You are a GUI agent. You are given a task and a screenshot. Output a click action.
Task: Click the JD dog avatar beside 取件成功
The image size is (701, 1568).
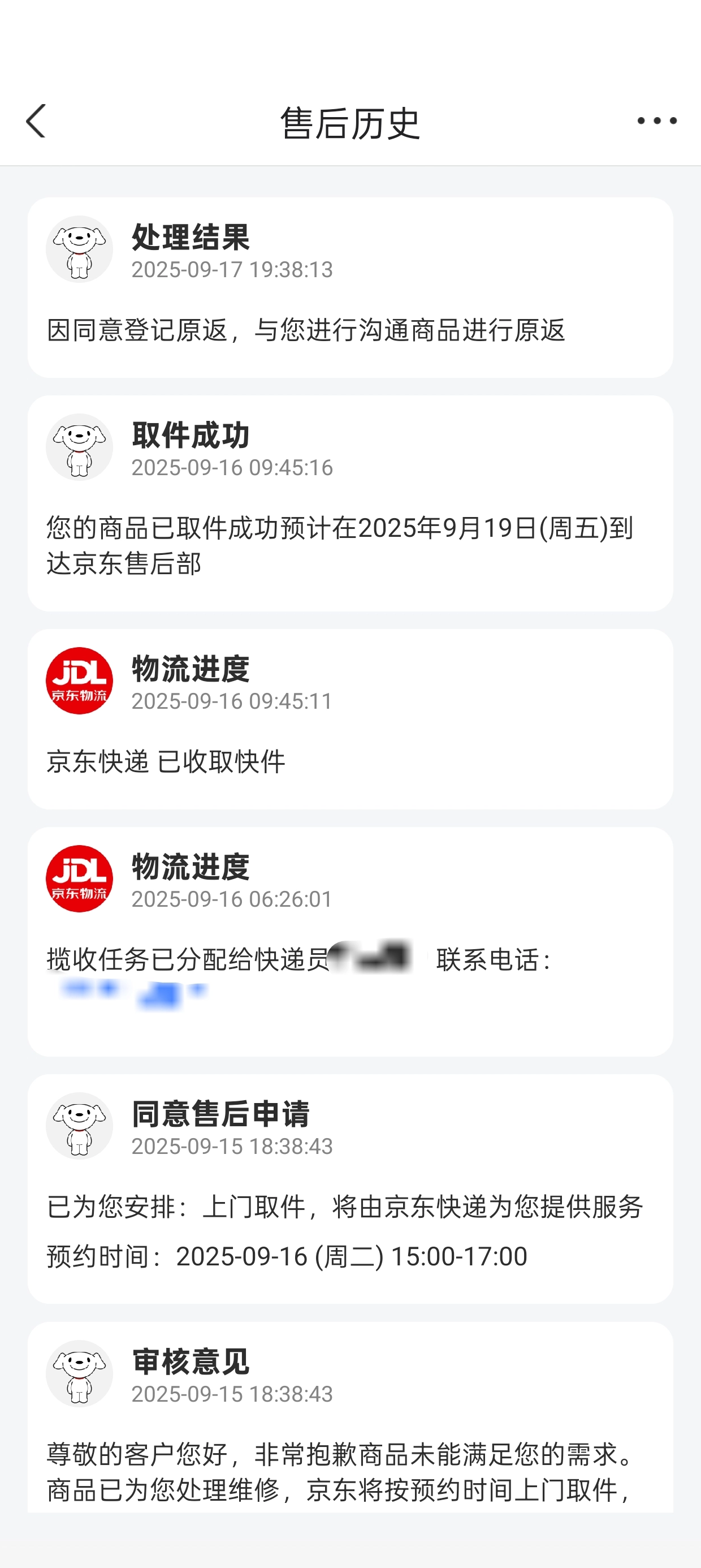79,447
